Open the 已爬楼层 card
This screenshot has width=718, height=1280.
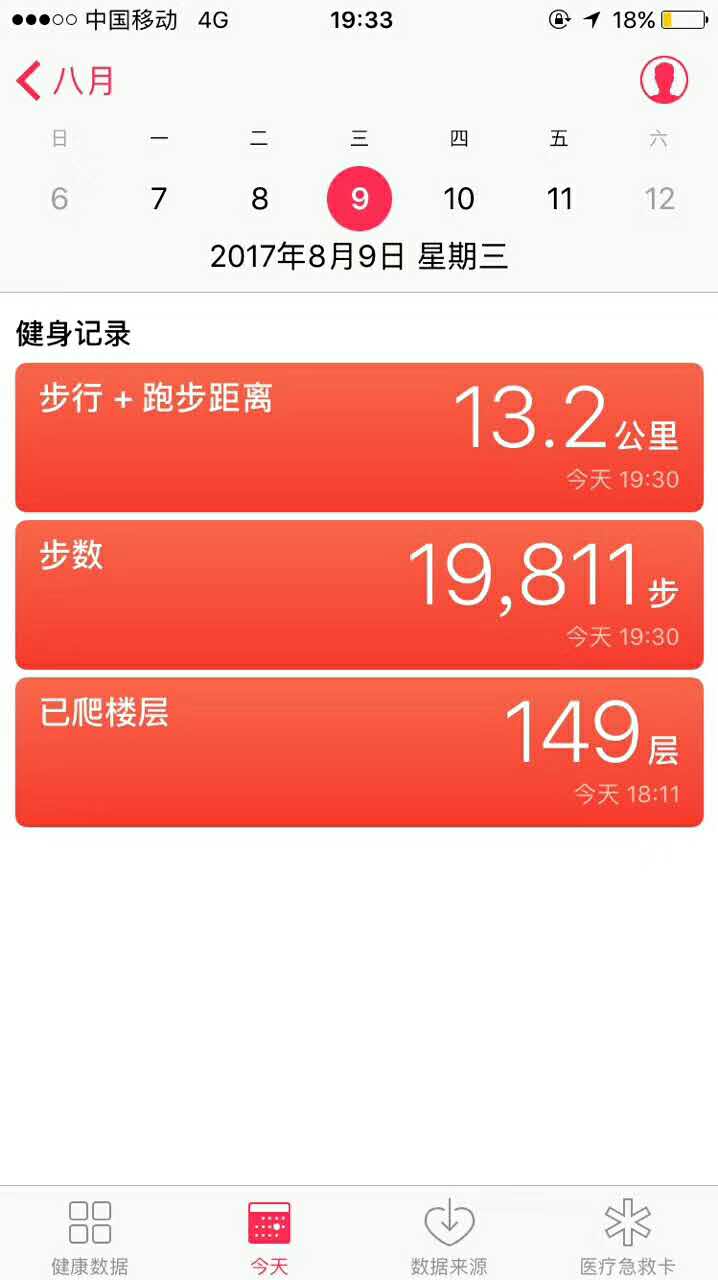point(359,752)
